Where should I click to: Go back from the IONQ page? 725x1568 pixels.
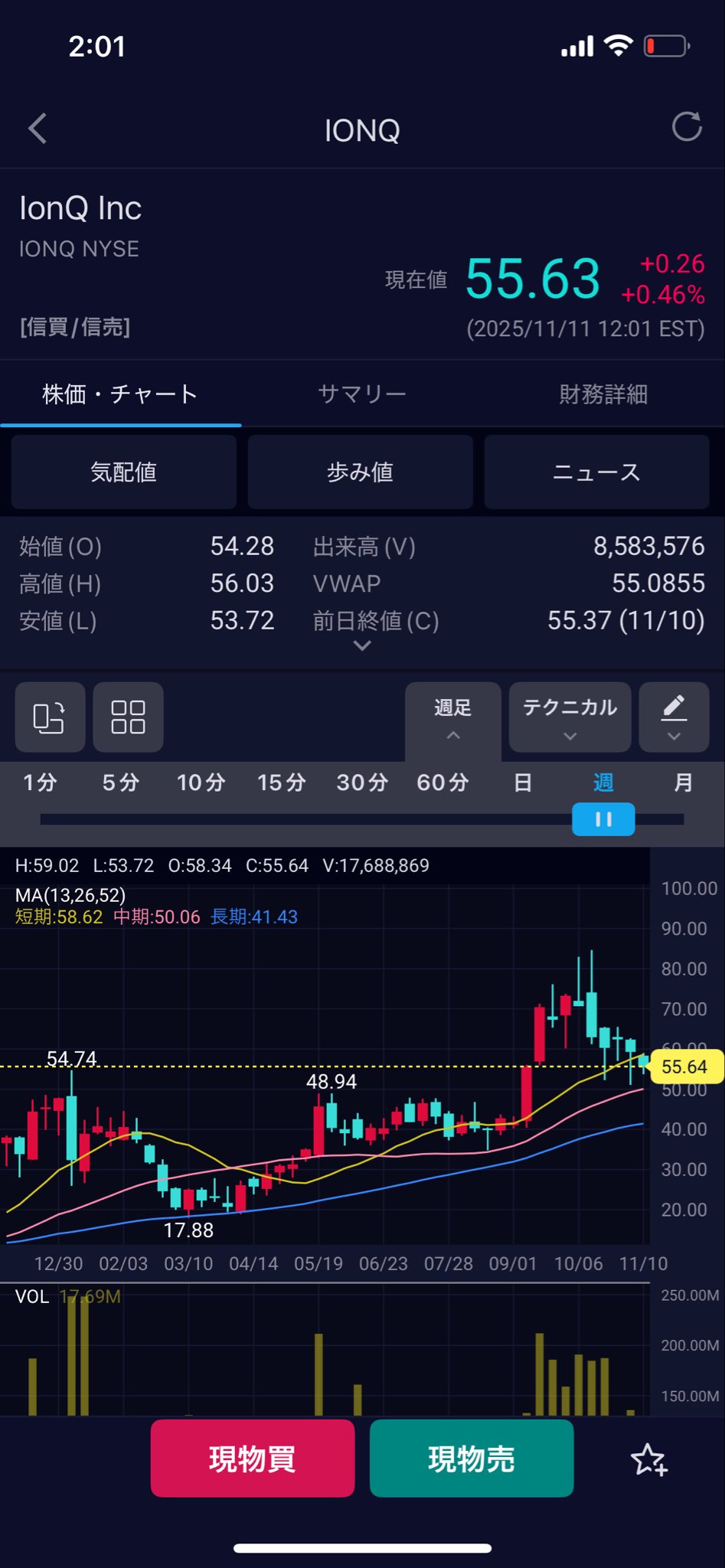(38, 129)
